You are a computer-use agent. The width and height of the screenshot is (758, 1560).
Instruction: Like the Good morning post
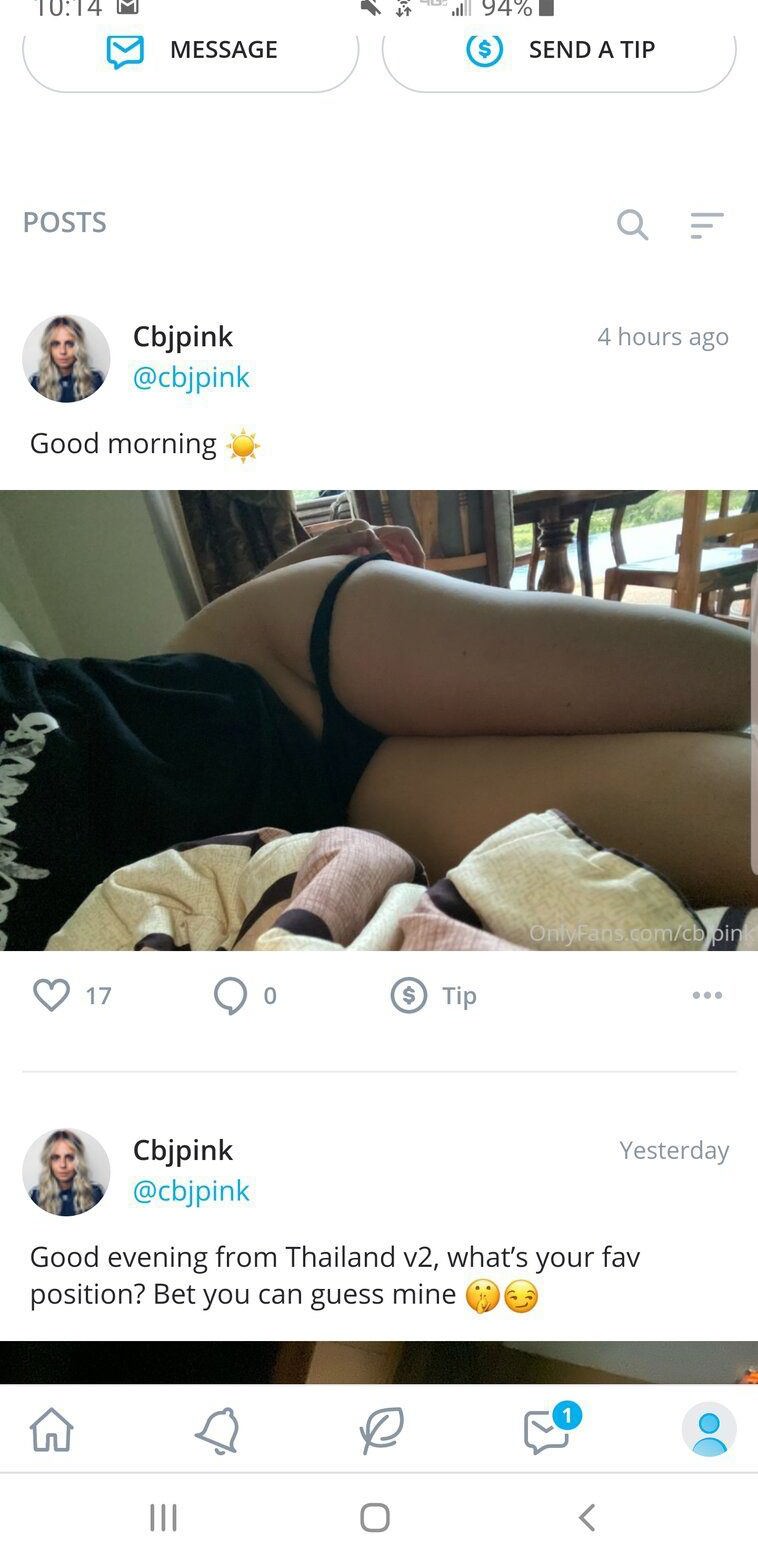[52, 995]
